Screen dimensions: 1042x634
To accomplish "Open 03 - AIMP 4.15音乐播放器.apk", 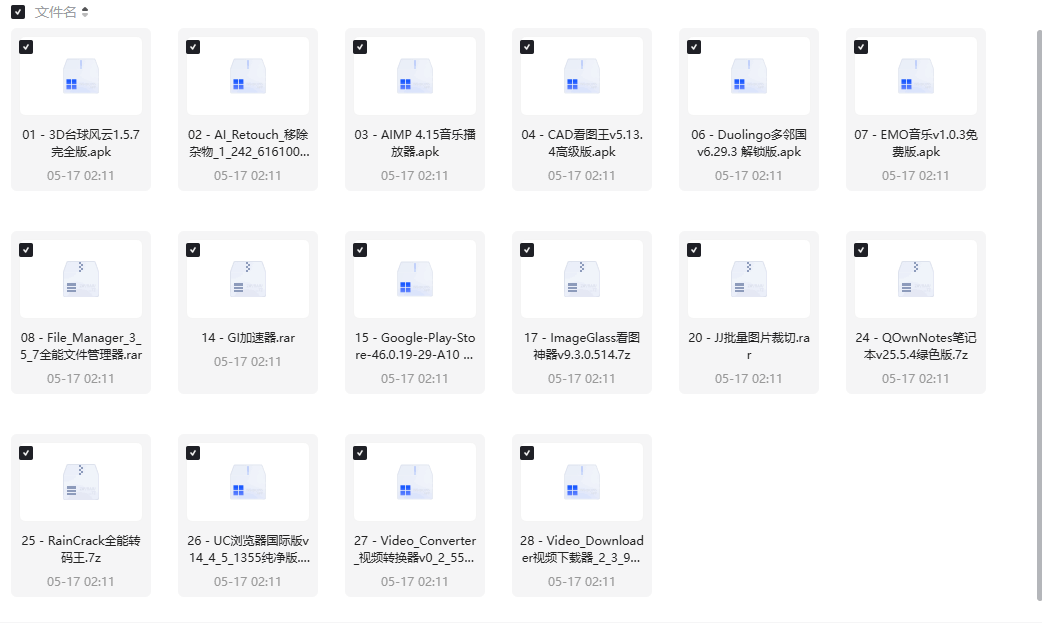I will [415, 76].
